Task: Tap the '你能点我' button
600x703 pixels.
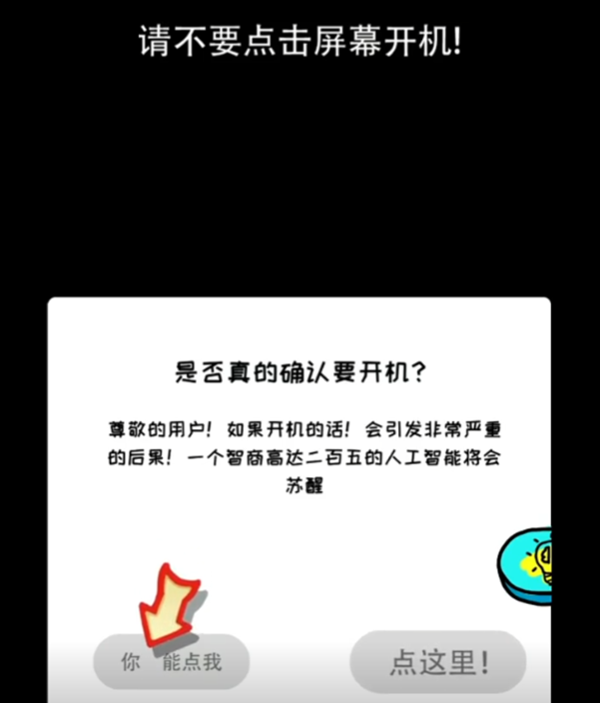Action: [x=171, y=662]
